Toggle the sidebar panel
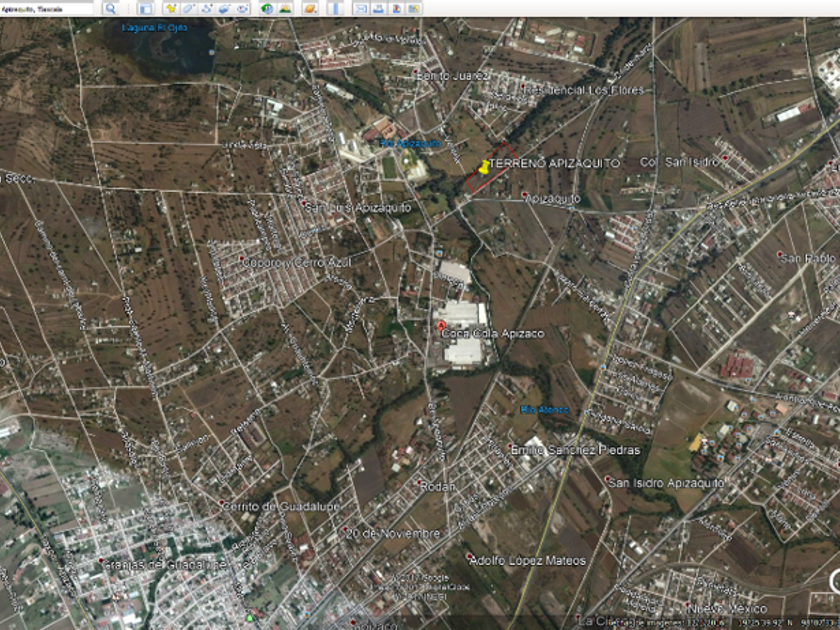 (x=145, y=9)
